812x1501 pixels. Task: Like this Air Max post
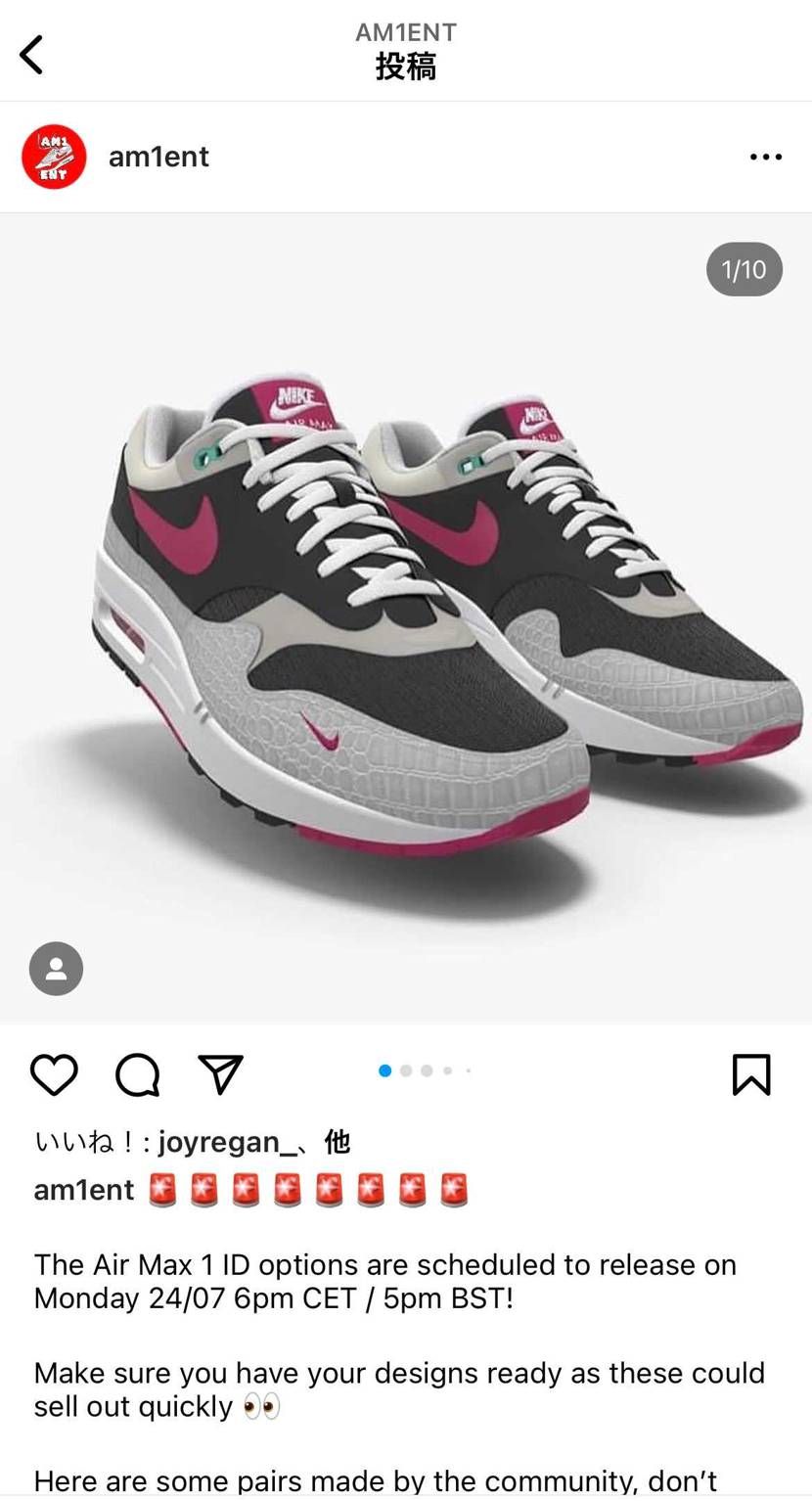(54, 1074)
